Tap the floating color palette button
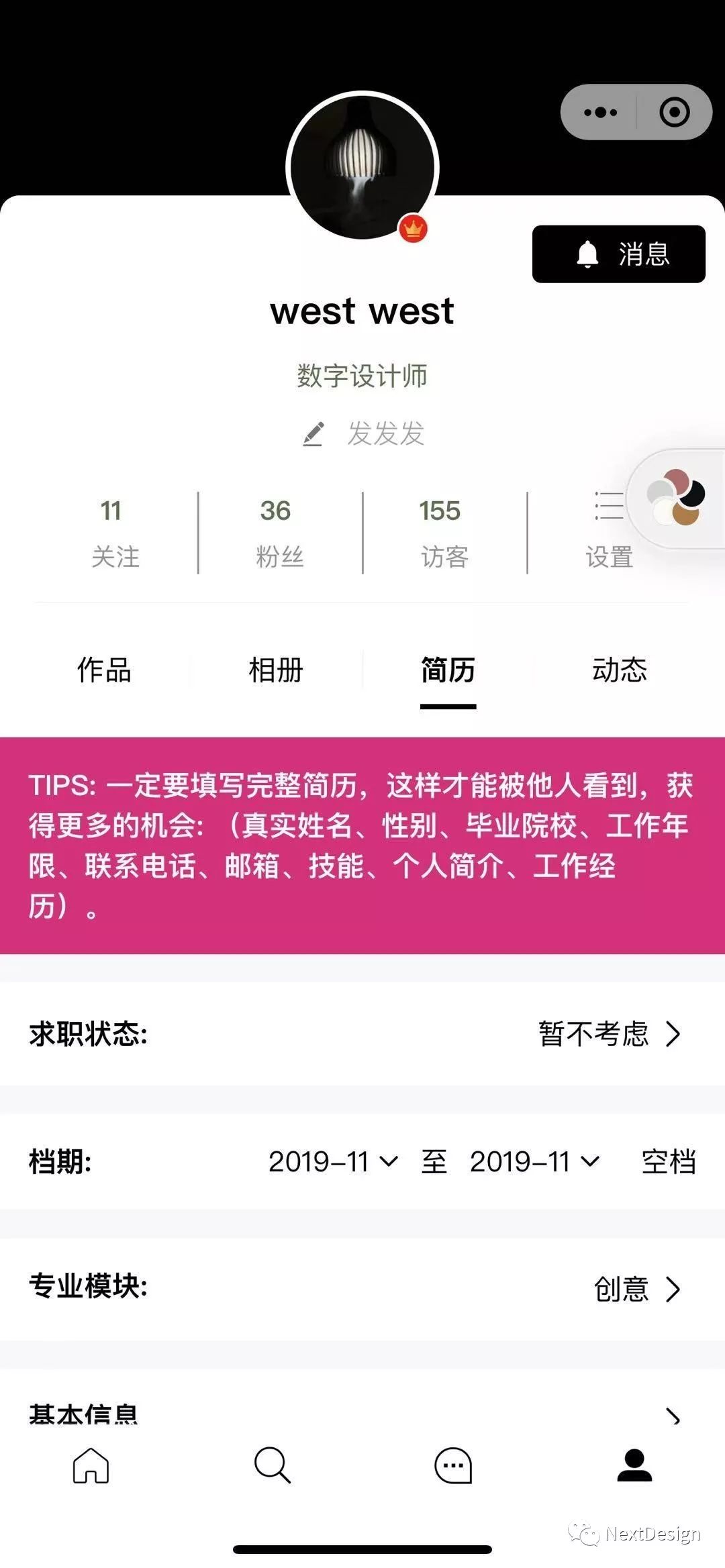Viewport: 725px width, 1568px height. click(677, 498)
